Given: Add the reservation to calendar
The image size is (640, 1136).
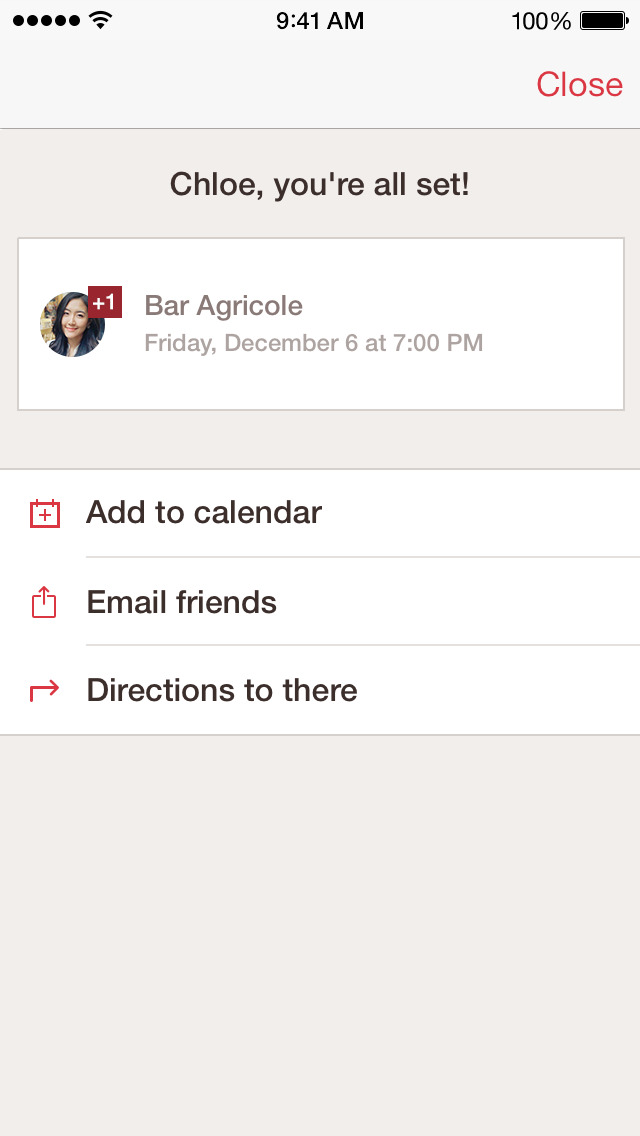Looking at the screenshot, I should 204,513.
